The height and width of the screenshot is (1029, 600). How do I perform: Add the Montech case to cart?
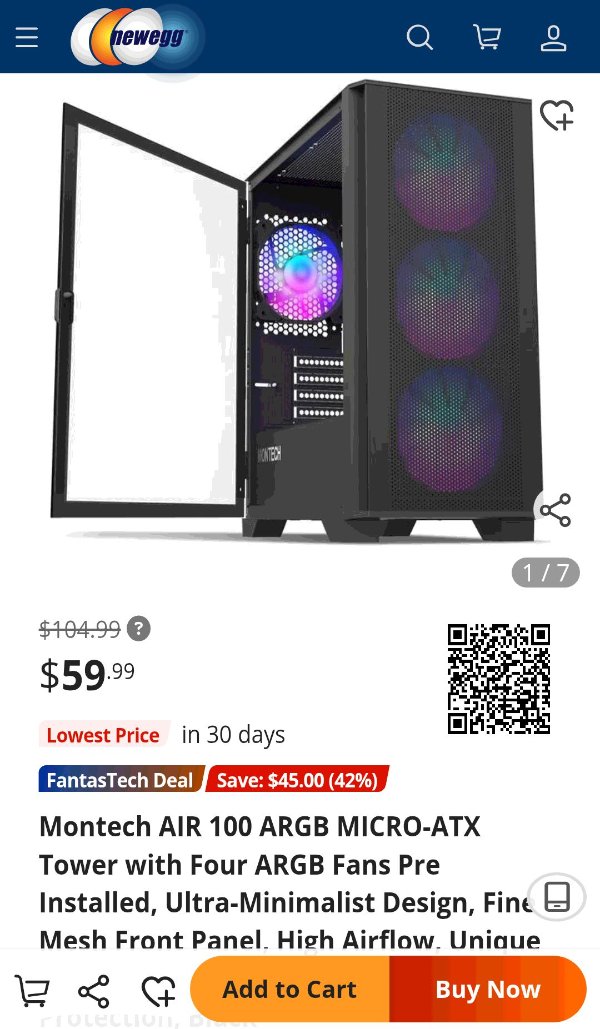(289, 990)
